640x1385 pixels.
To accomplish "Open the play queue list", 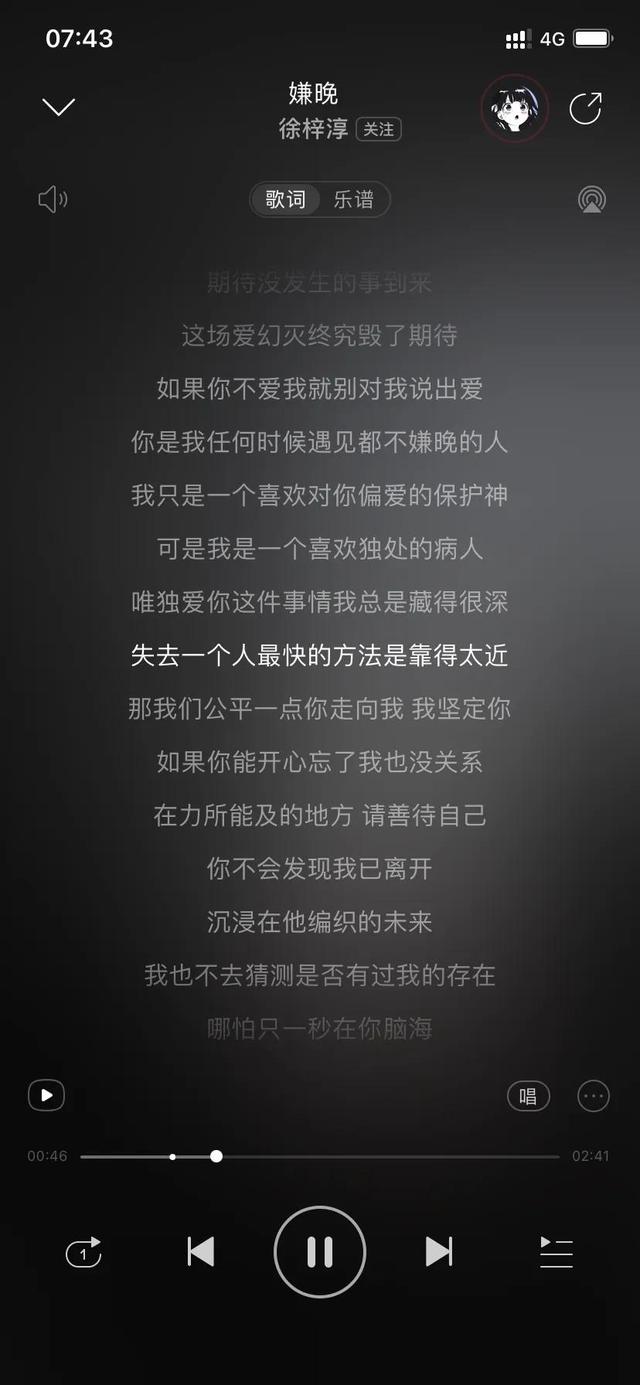I will [556, 1252].
